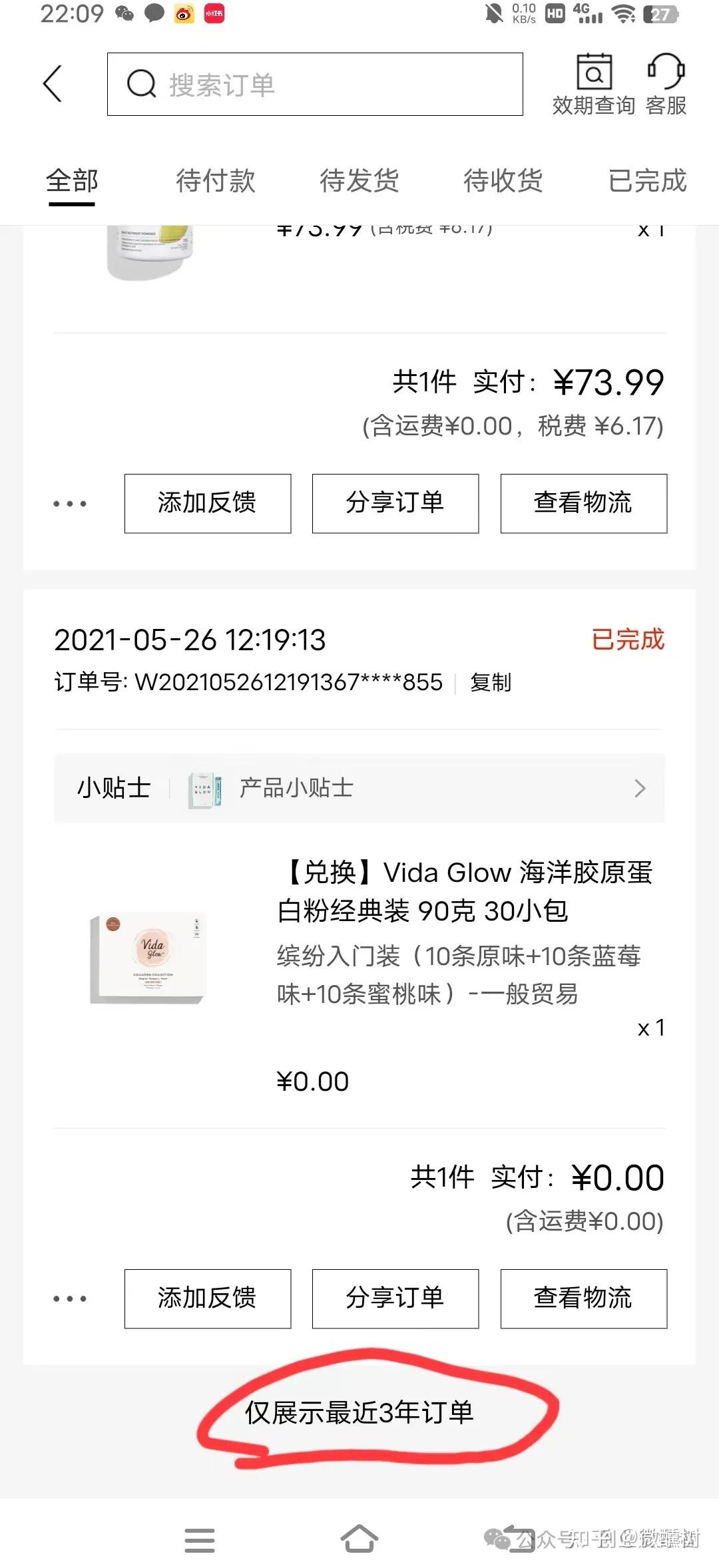Screen dimensions: 719x1568
Task: Select the 全部 orders tab
Action: point(71,181)
